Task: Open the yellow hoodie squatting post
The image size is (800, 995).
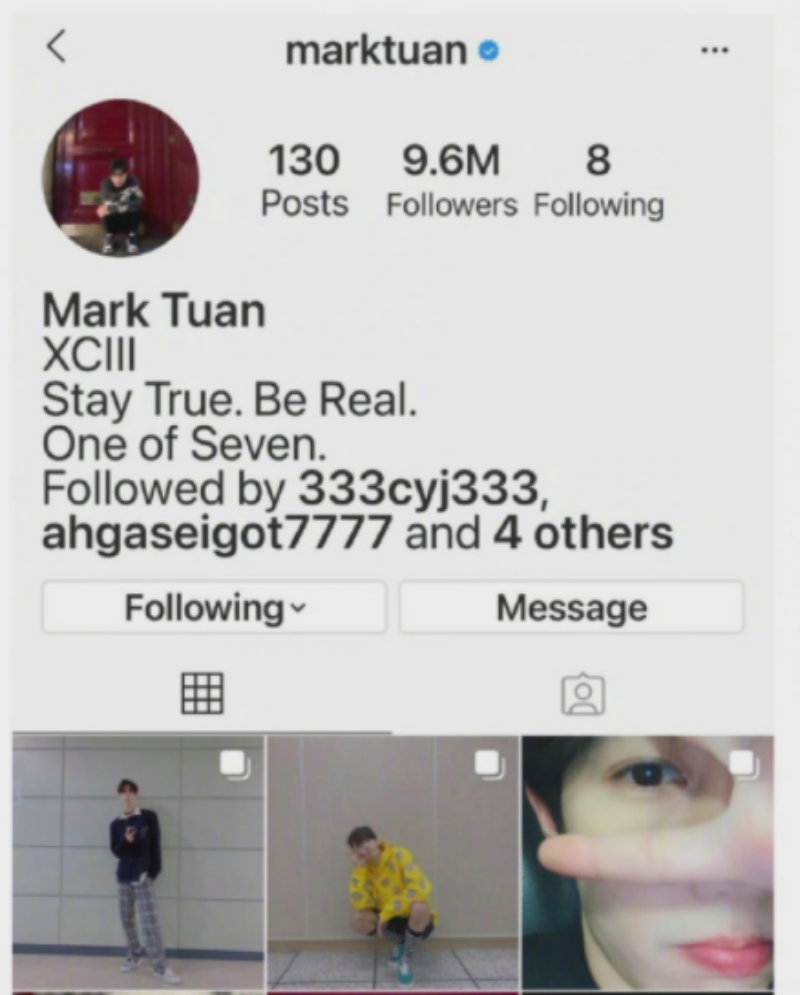Action: click(x=393, y=862)
